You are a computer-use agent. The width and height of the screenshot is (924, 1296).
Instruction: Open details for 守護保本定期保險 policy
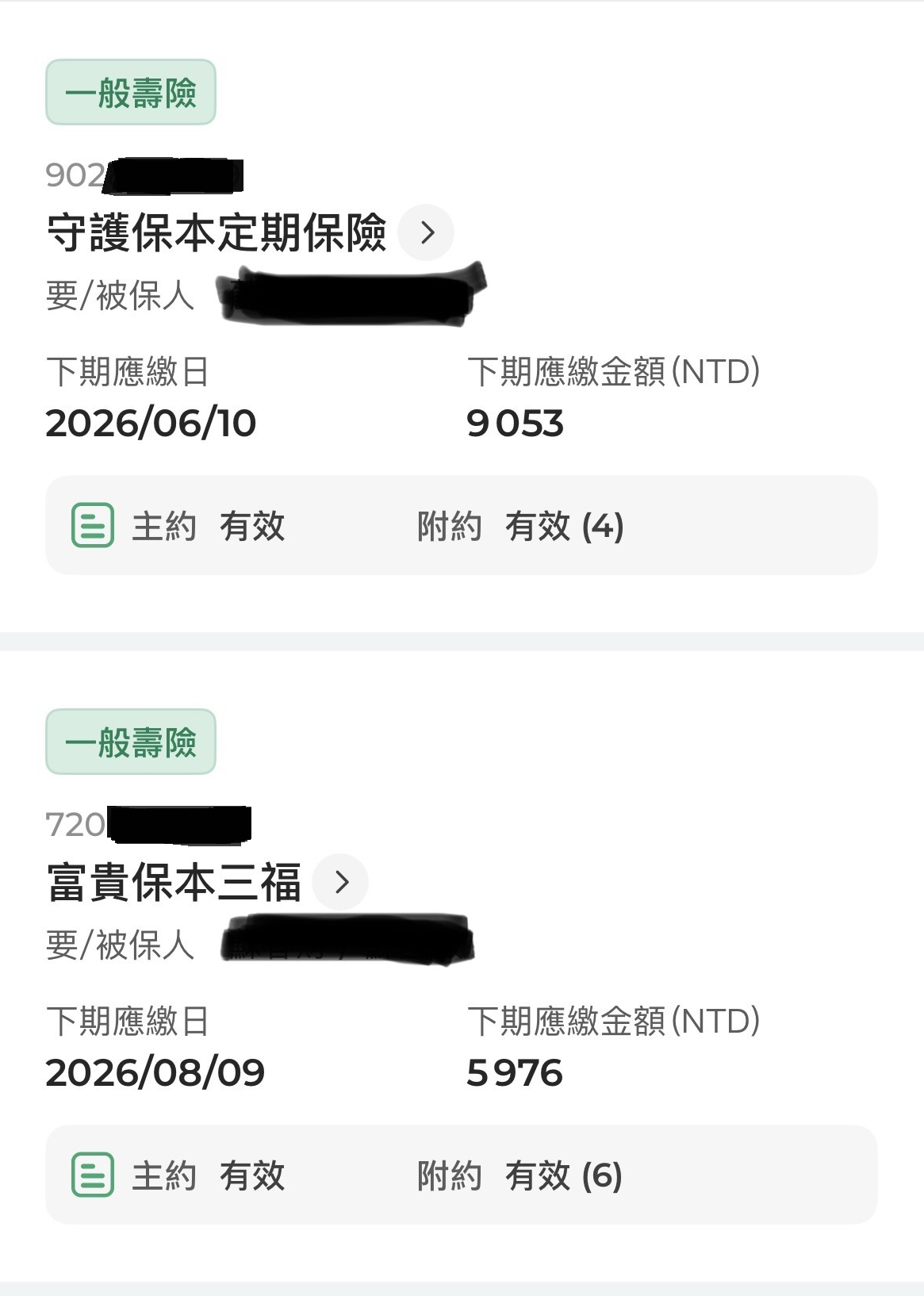pyautogui.click(x=426, y=232)
